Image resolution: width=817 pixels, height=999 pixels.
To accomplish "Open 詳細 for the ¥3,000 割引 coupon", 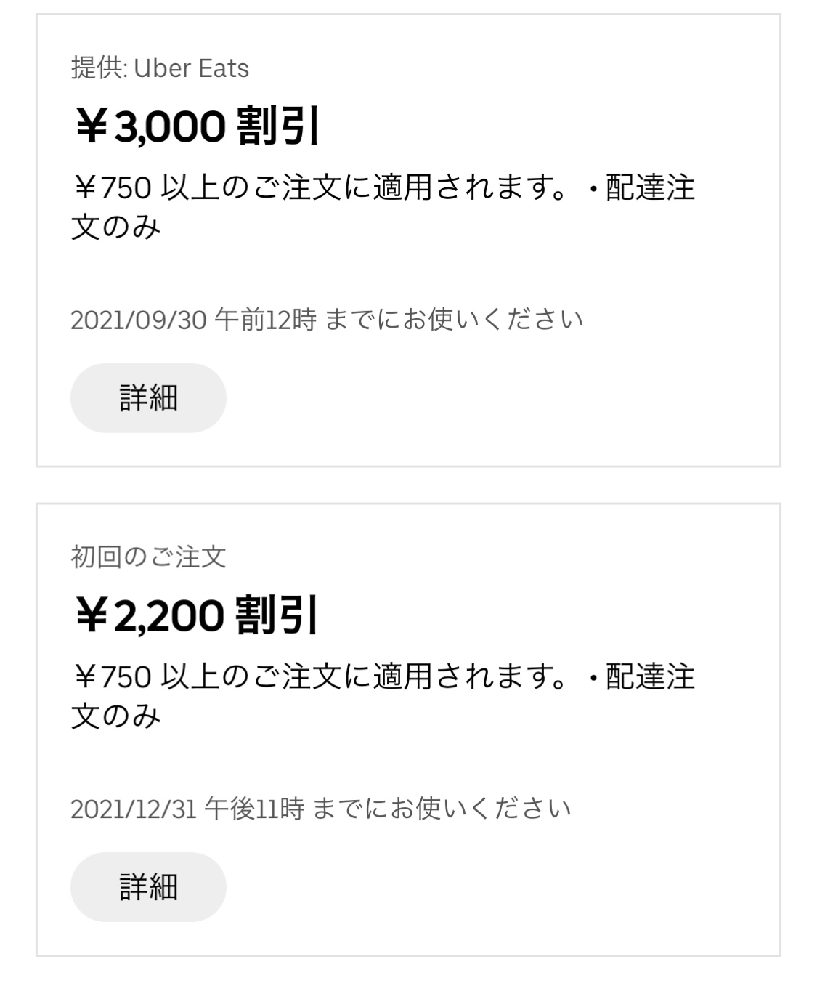I will (x=148, y=398).
